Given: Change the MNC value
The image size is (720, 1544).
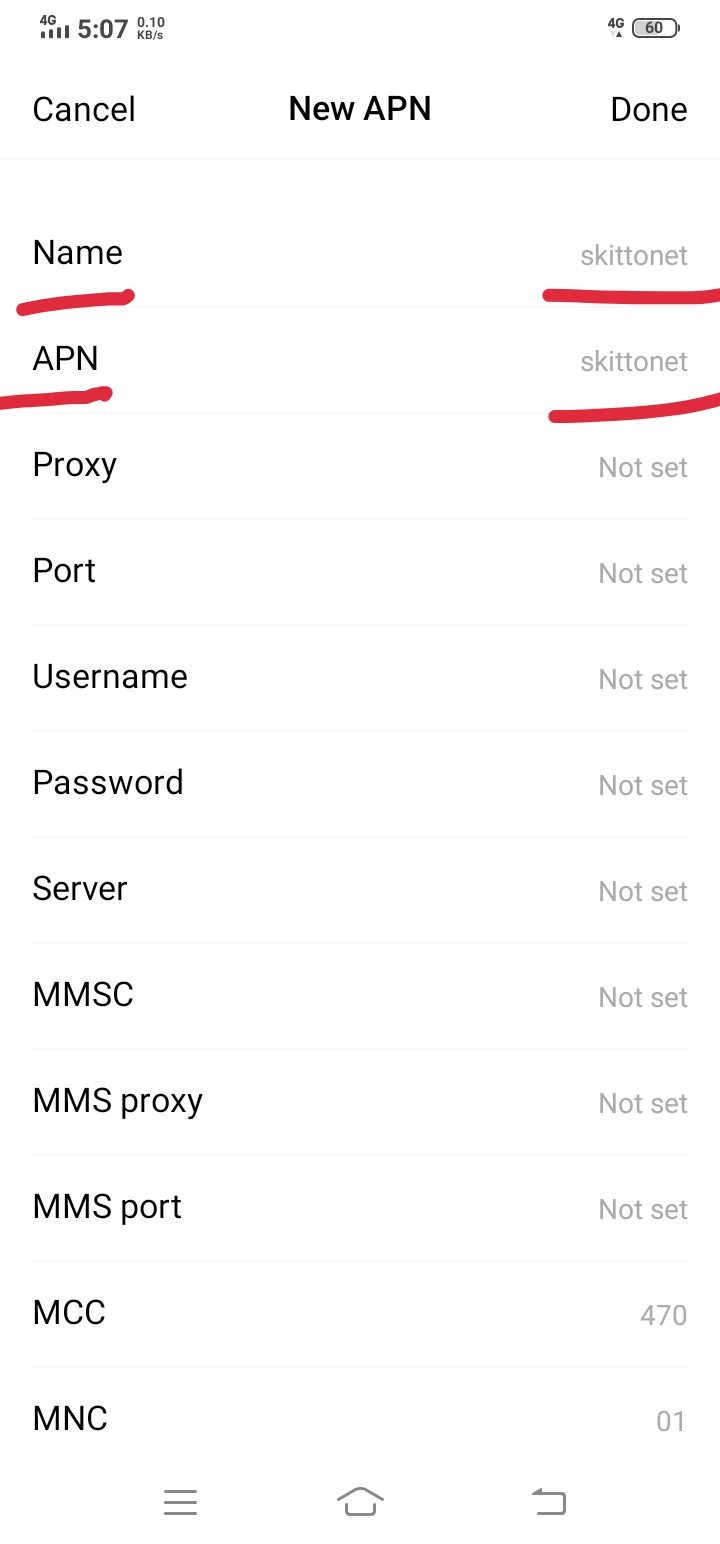Looking at the screenshot, I should (360, 1420).
